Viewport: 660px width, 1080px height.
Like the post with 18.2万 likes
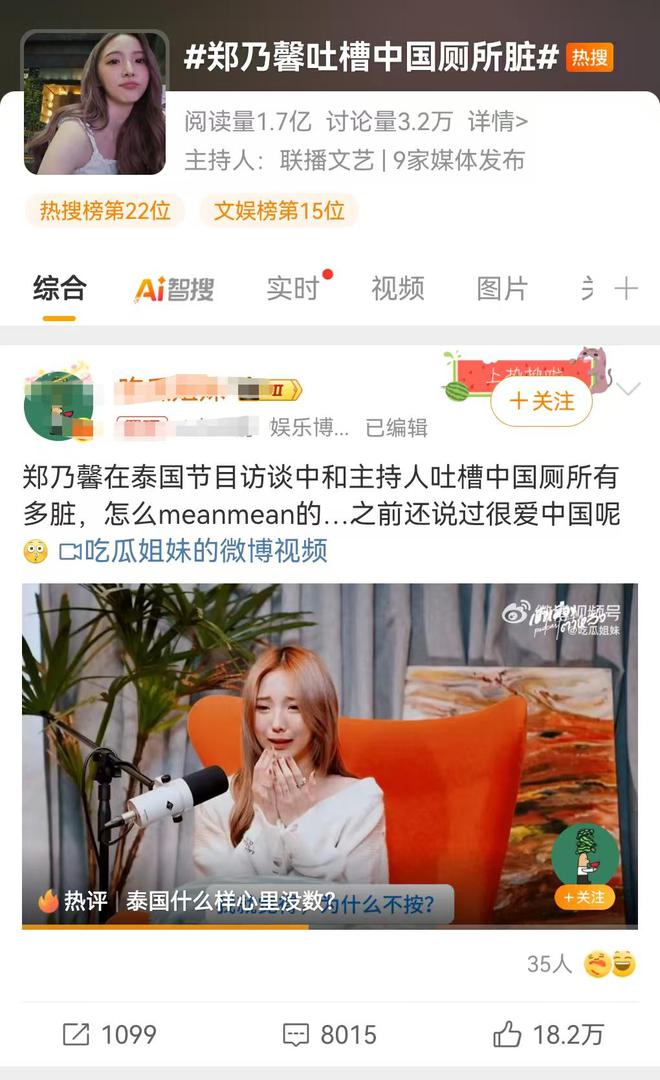pyautogui.click(x=549, y=1034)
